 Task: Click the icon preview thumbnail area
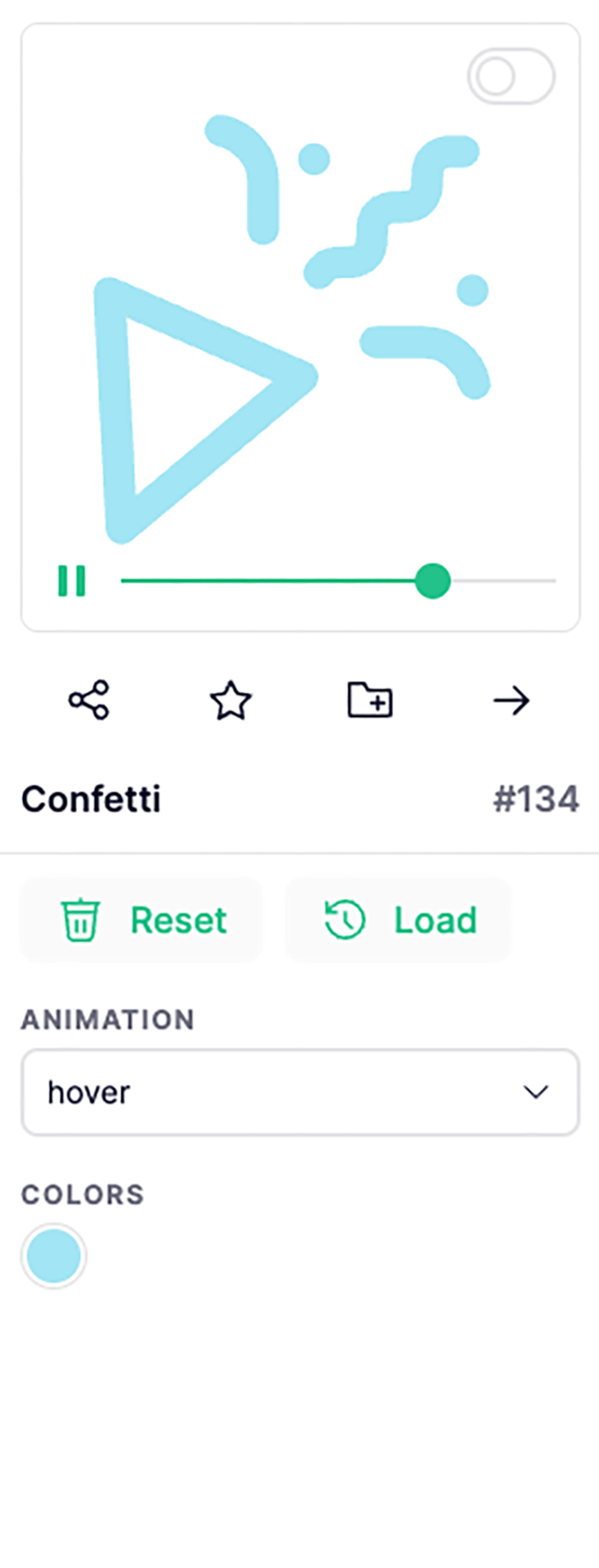click(299, 328)
